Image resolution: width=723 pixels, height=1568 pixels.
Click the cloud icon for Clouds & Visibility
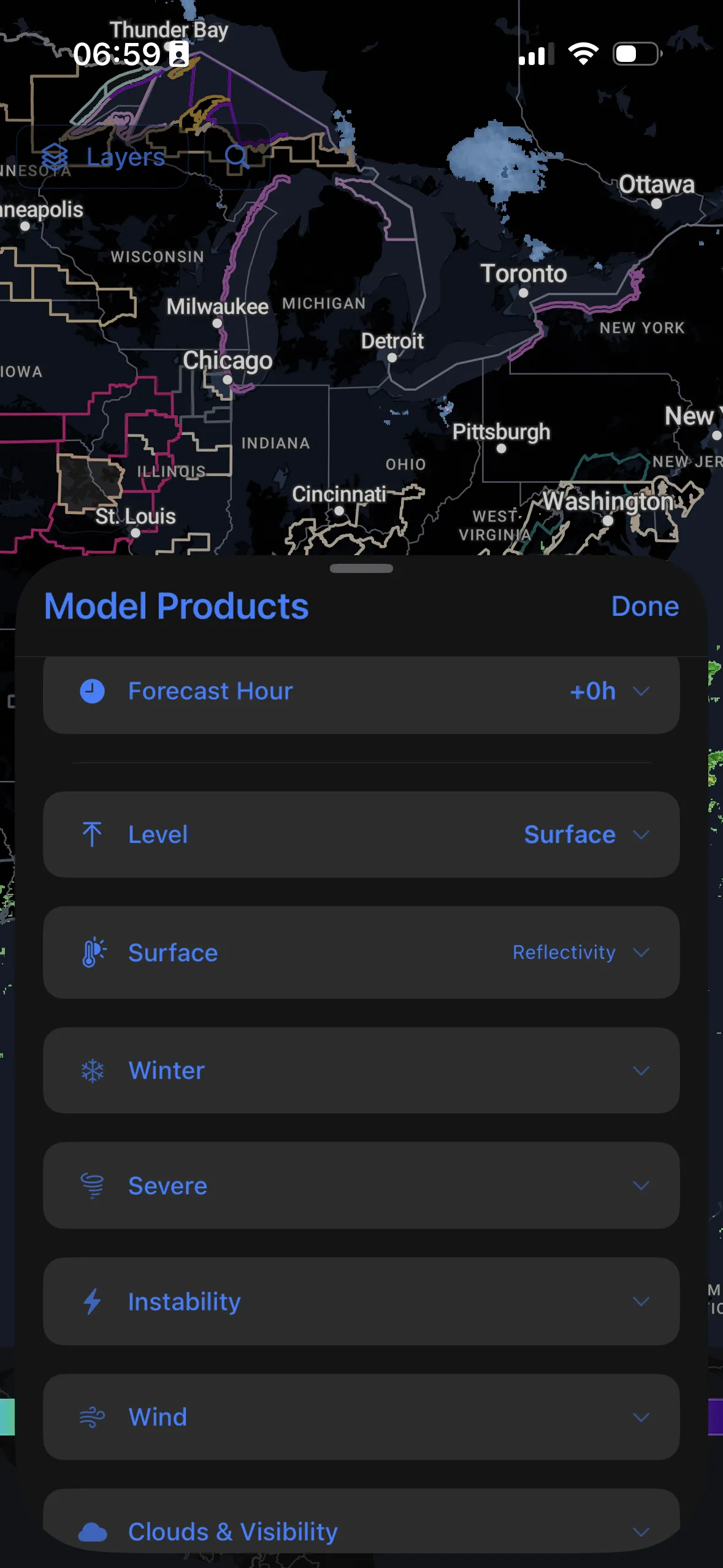(93, 1531)
